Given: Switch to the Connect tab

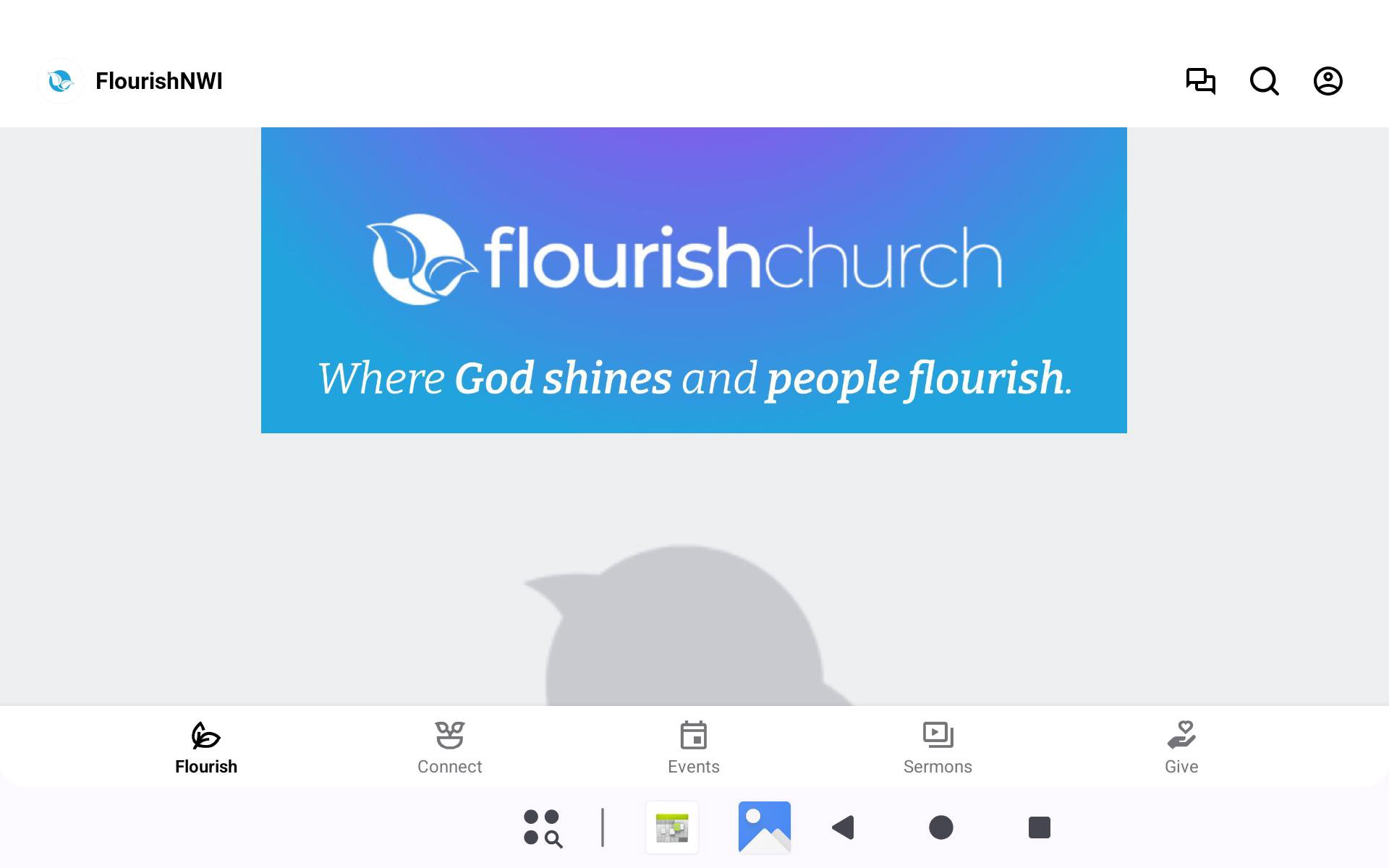Looking at the screenshot, I should [x=449, y=747].
